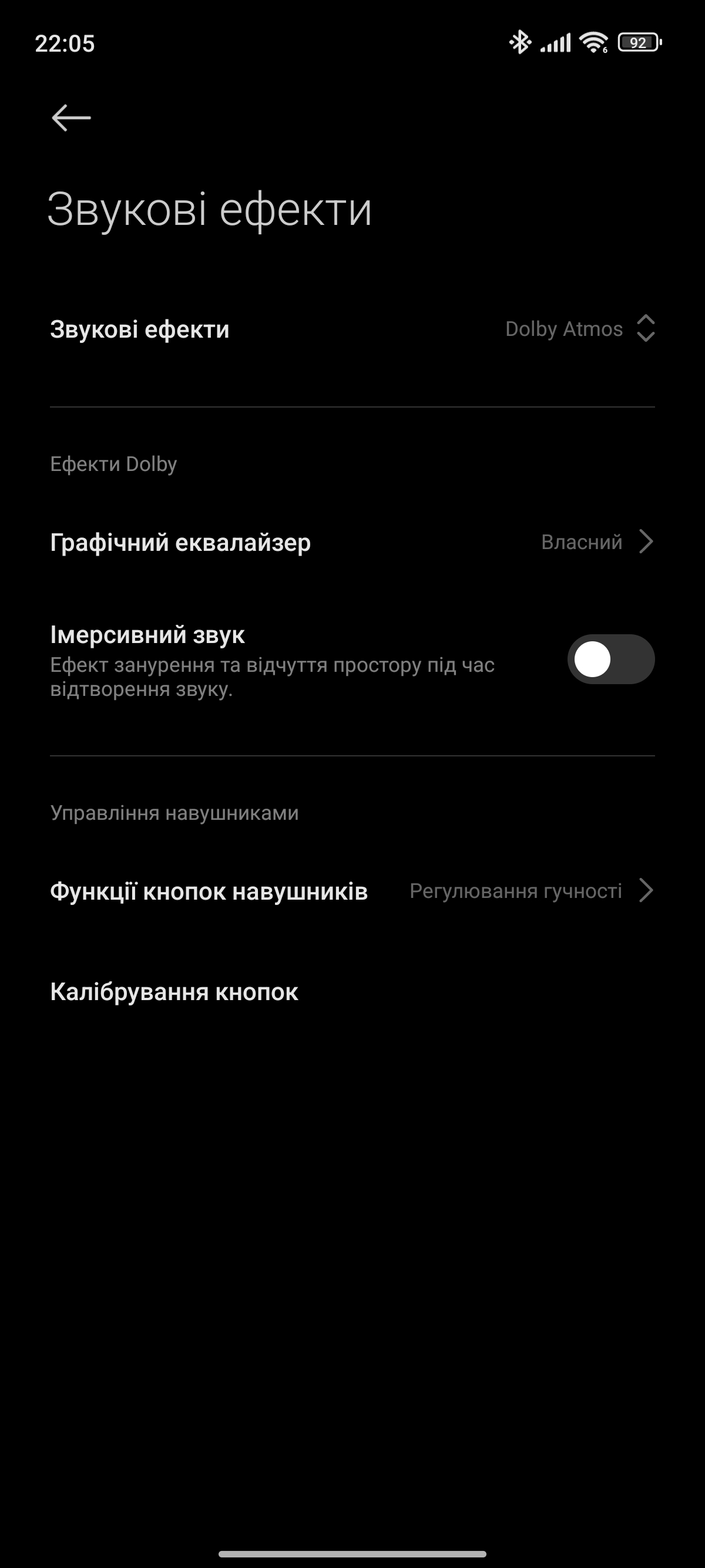Go back using the arrow icon
Image resolution: width=705 pixels, height=1568 pixels.
point(71,117)
